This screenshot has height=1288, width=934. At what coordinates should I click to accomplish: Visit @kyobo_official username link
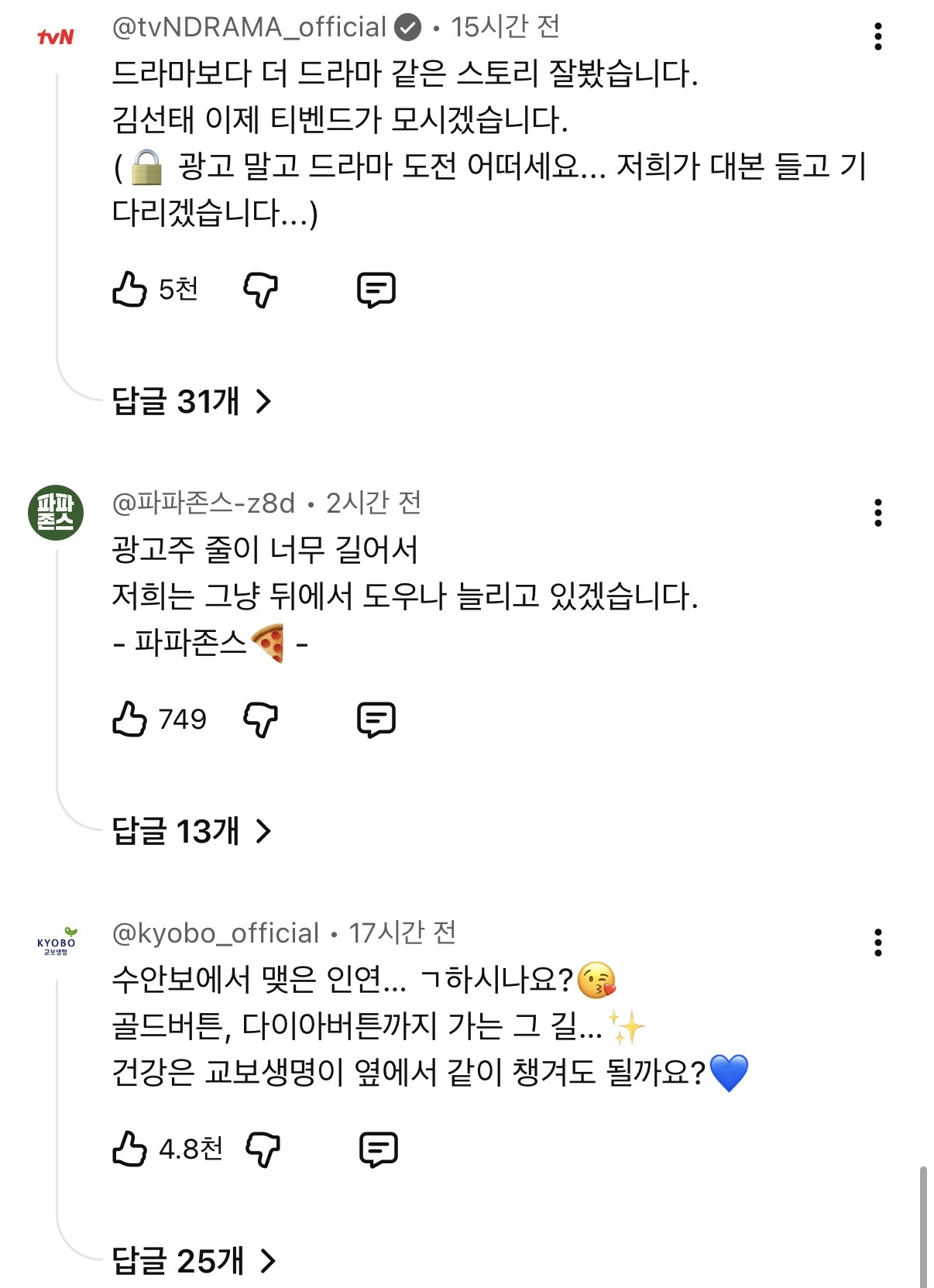(215, 933)
